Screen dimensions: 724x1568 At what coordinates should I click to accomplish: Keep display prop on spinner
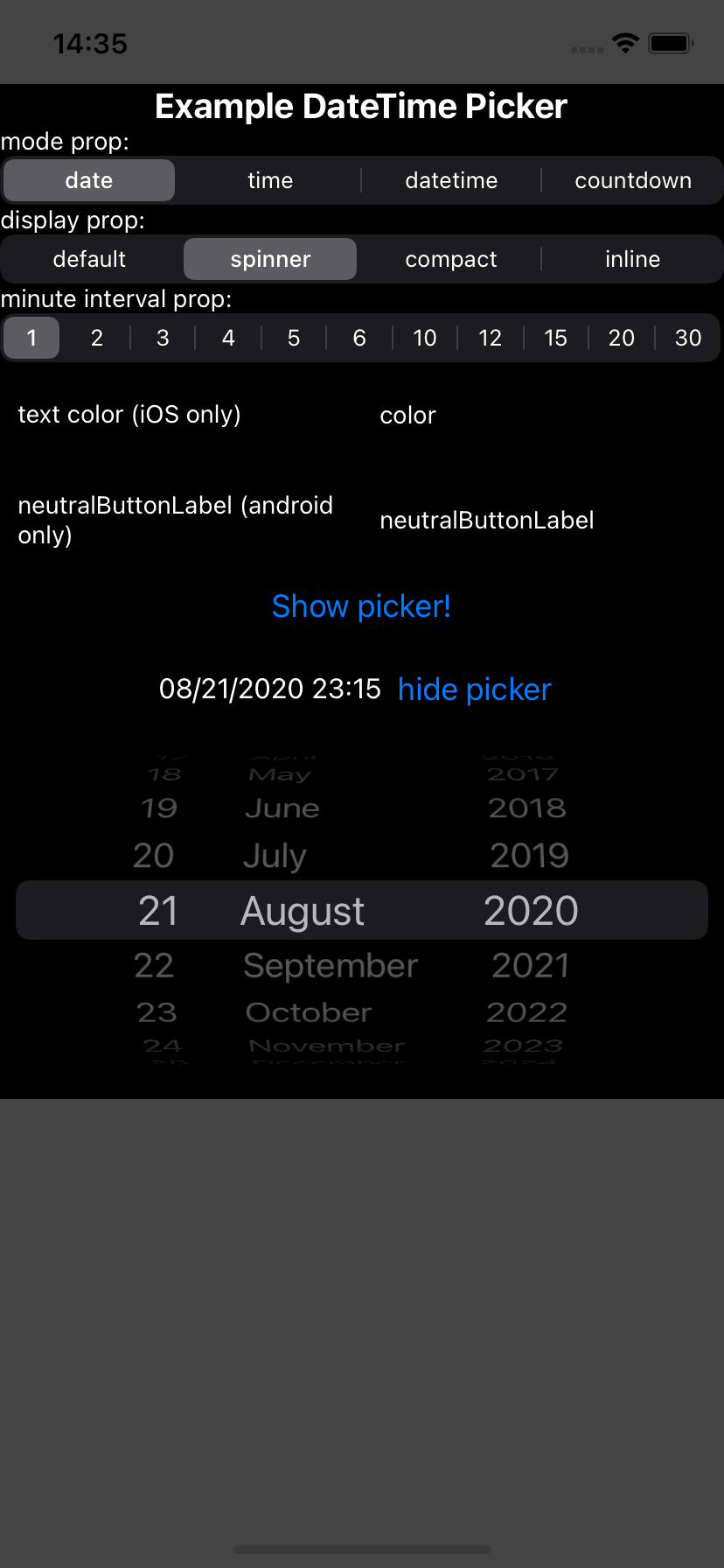(x=270, y=259)
